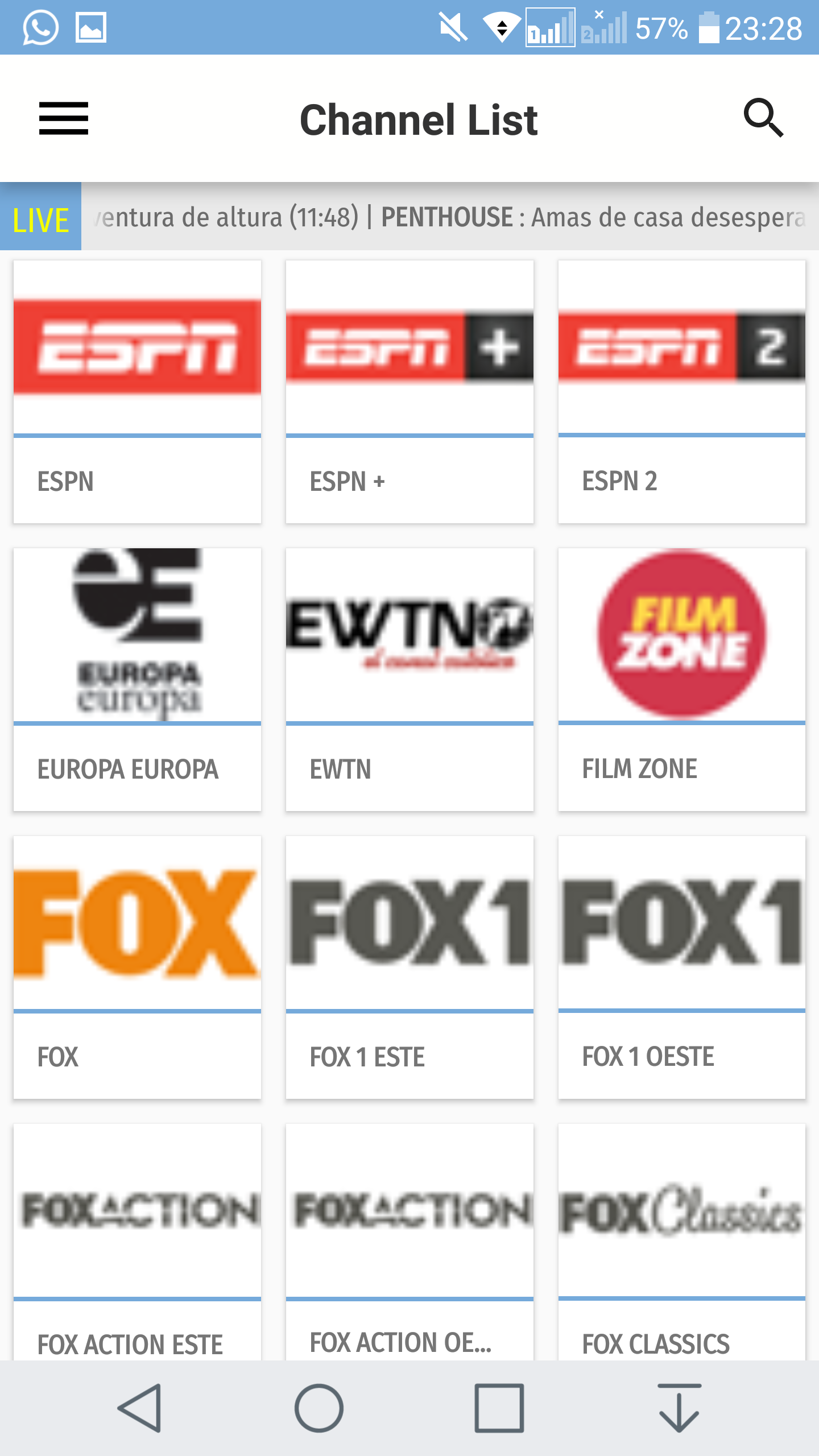Open the orange FOX channel
This screenshot has width=819, height=1456.
[137, 967]
